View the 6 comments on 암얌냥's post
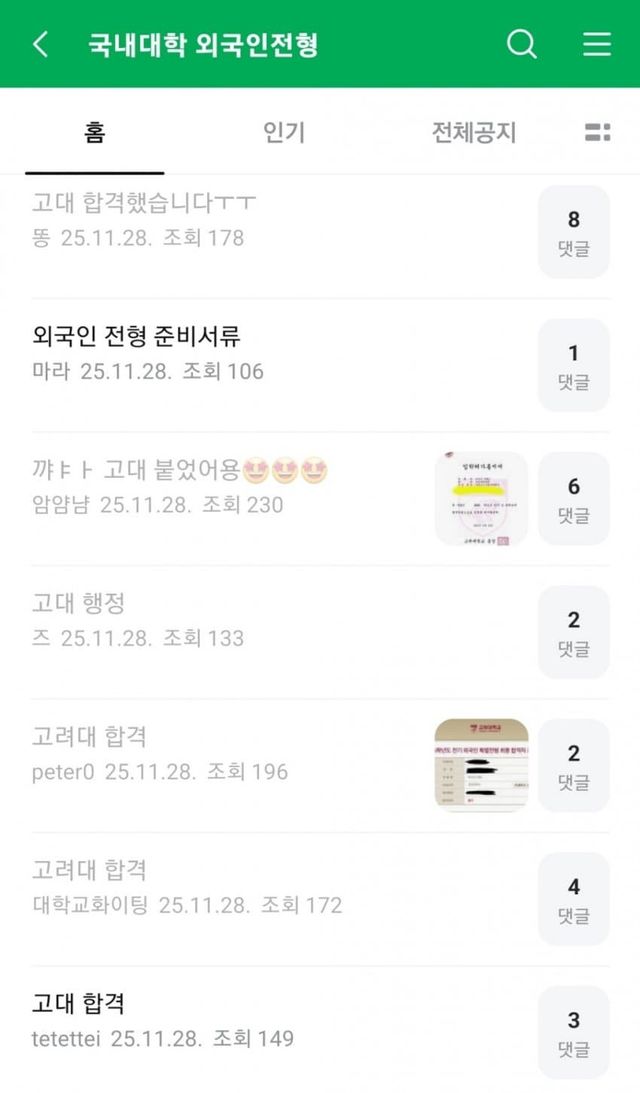The width and height of the screenshot is (640, 1093). pyautogui.click(x=573, y=499)
